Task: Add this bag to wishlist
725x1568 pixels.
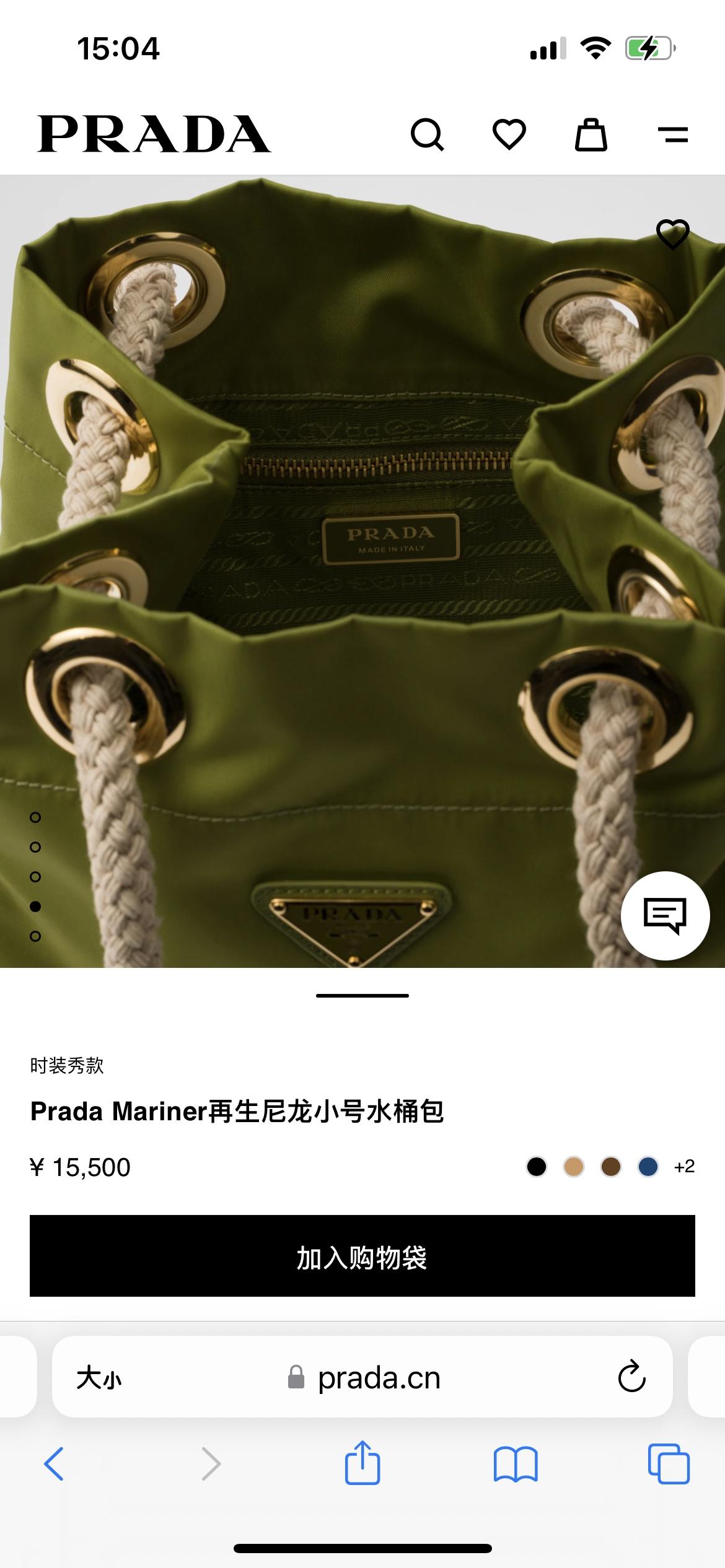Action: point(672,234)
